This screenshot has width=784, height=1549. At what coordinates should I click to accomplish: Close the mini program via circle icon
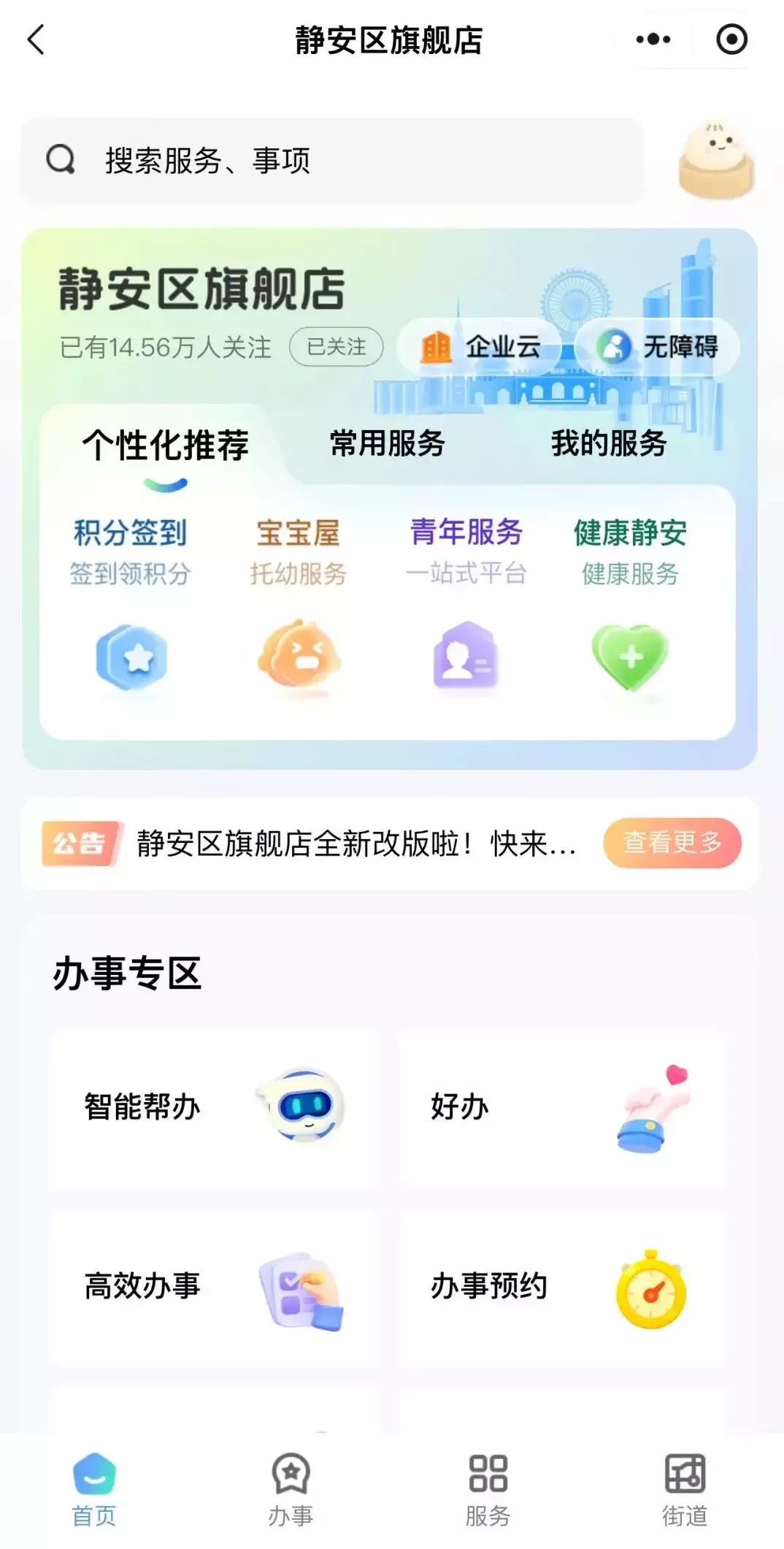(x=731, y=39)
